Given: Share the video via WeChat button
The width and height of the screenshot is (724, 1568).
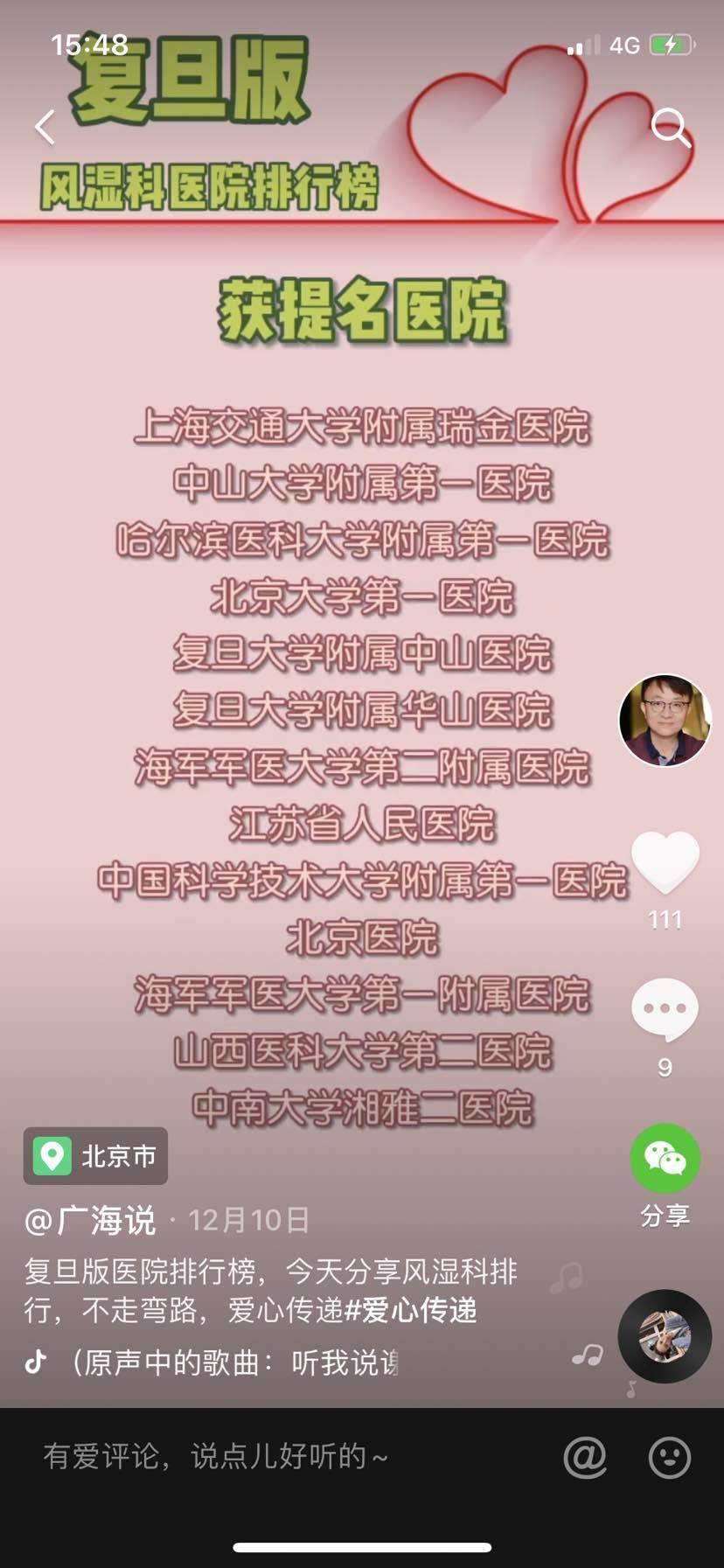Looking at the screenshot, I should (665, 1158).
